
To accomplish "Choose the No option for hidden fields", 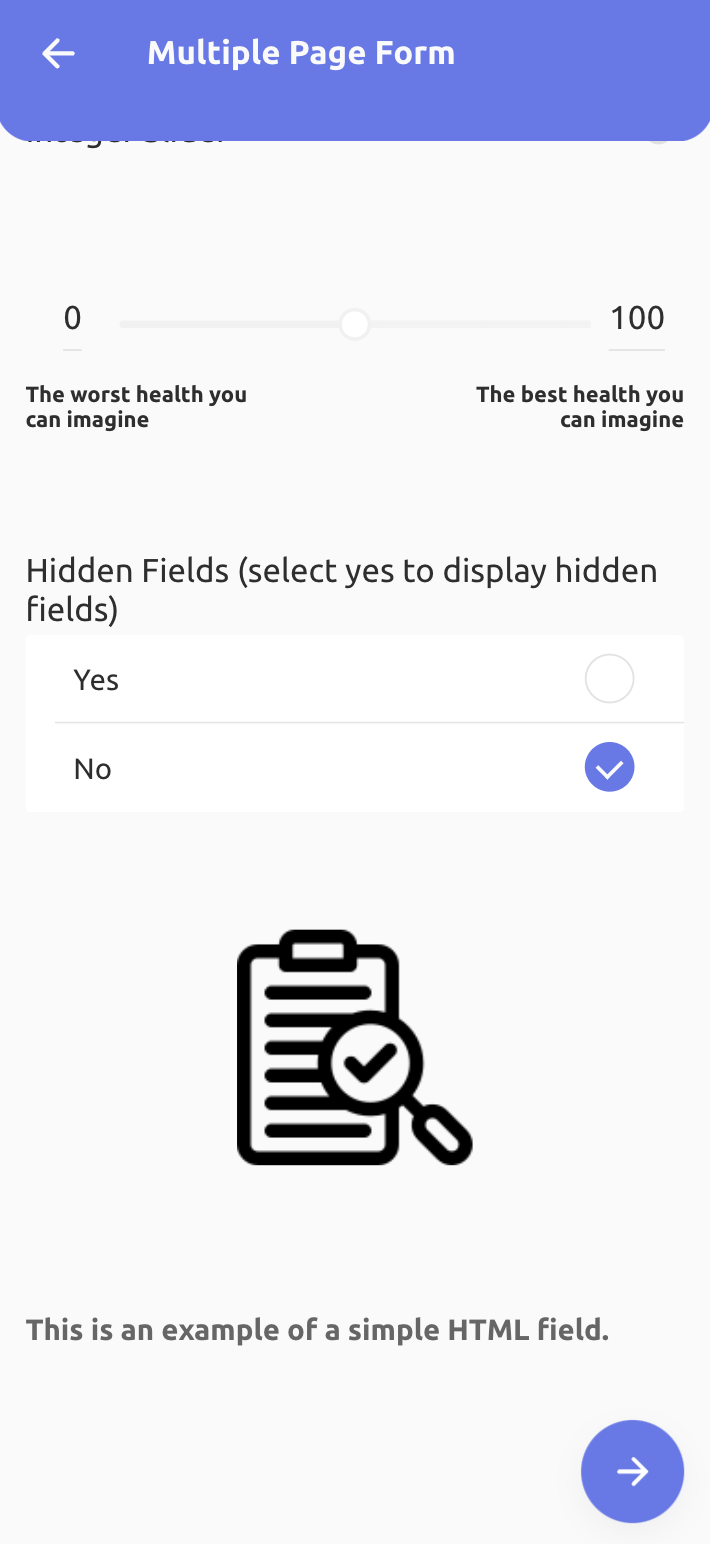I will coord(609,768).
